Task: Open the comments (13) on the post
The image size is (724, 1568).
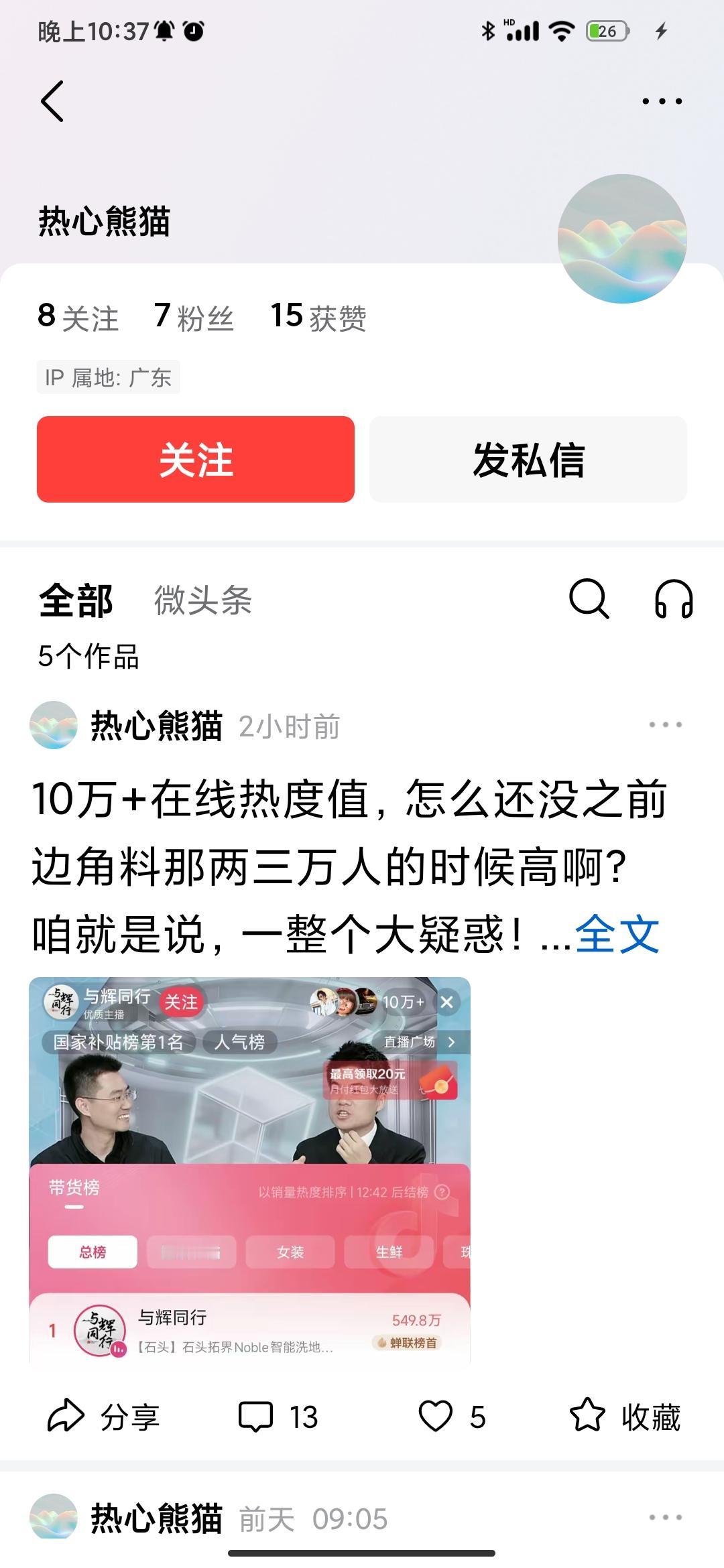Action: [x=278, y=1416]
